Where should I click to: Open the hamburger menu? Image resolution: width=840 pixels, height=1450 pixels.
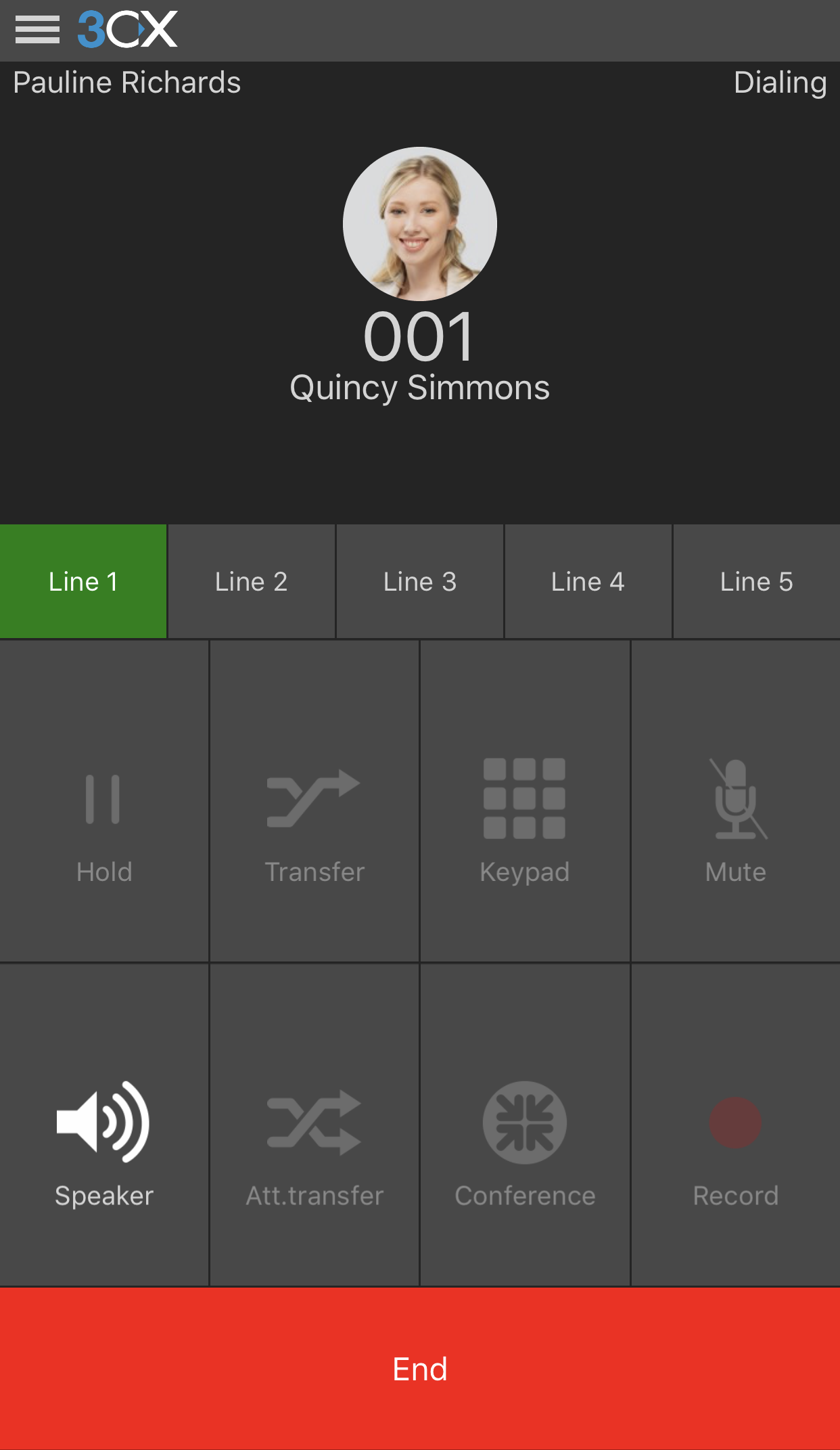[x=37, y=30]
